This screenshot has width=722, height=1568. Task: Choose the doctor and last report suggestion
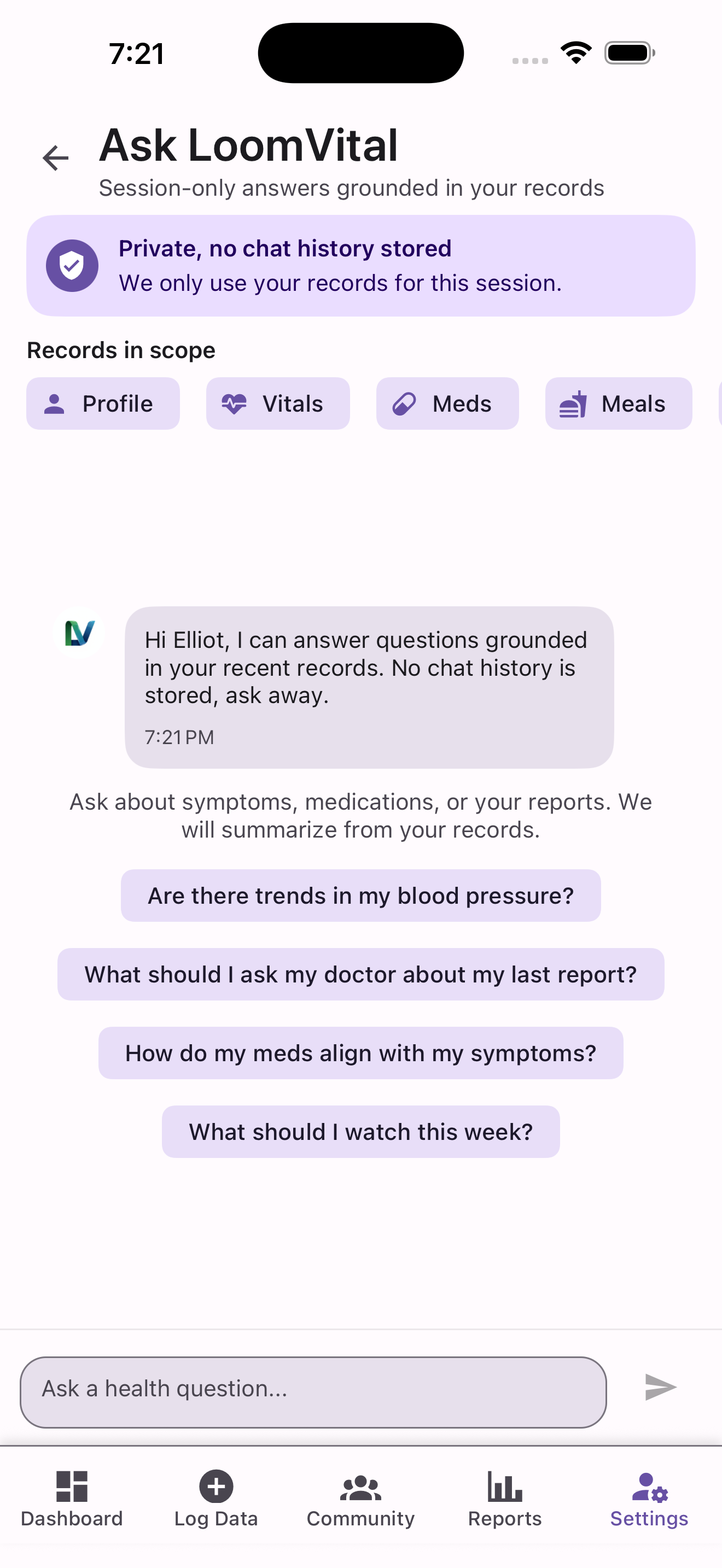pos(360,974)
